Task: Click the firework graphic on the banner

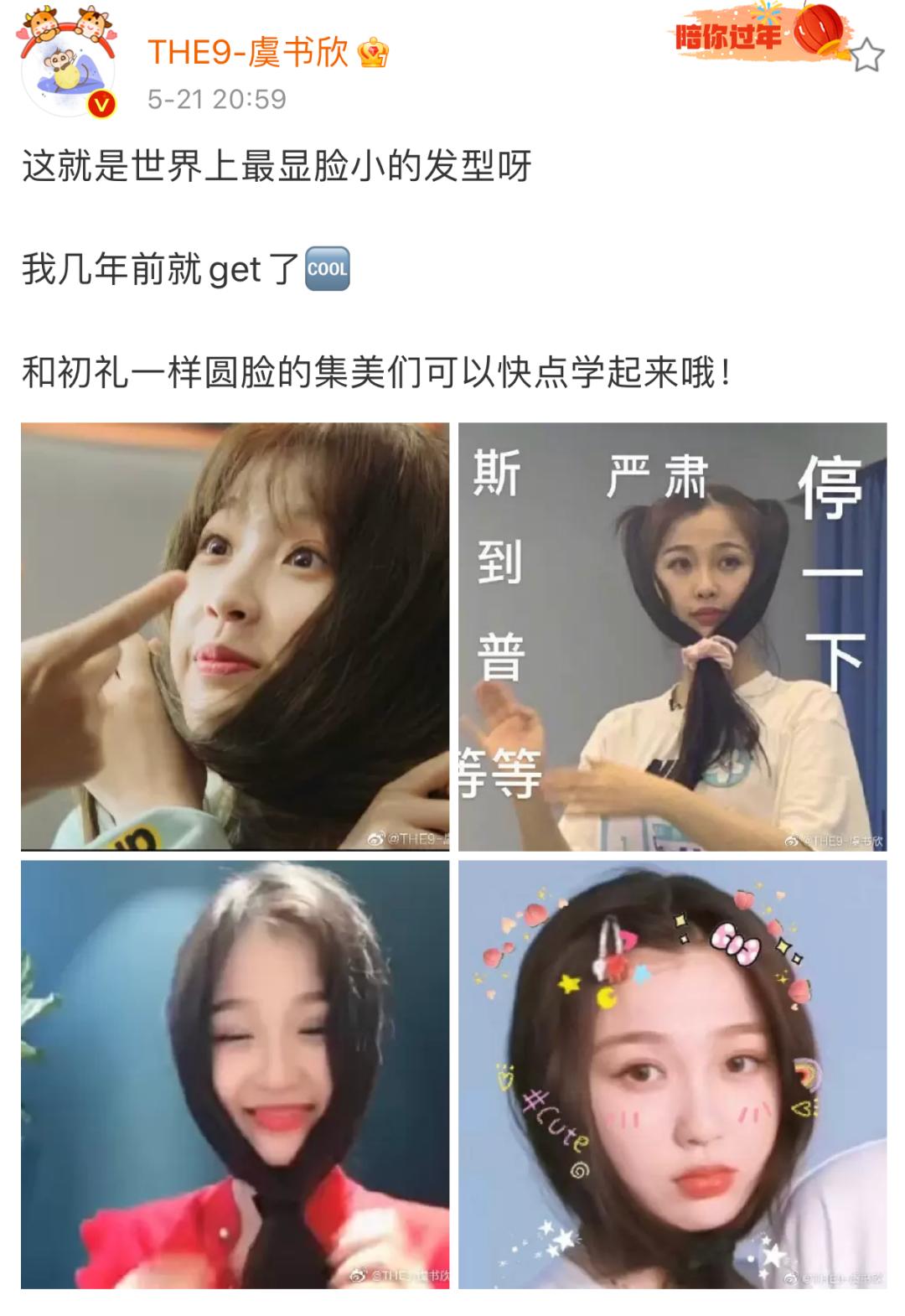Action: tap(770, 16)
